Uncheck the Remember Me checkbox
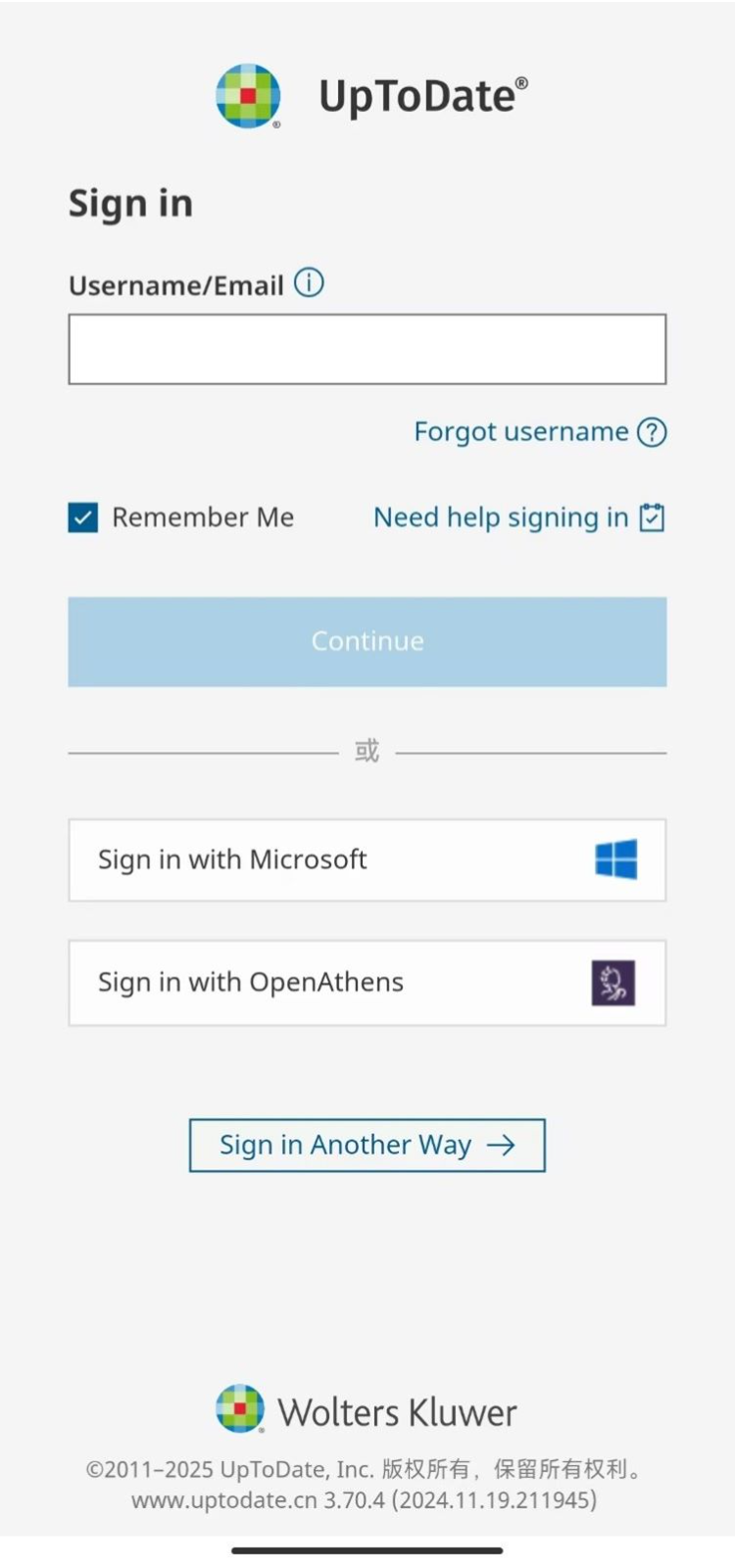Viewport: 735px width, 1568px height. [x=83, y=517]
